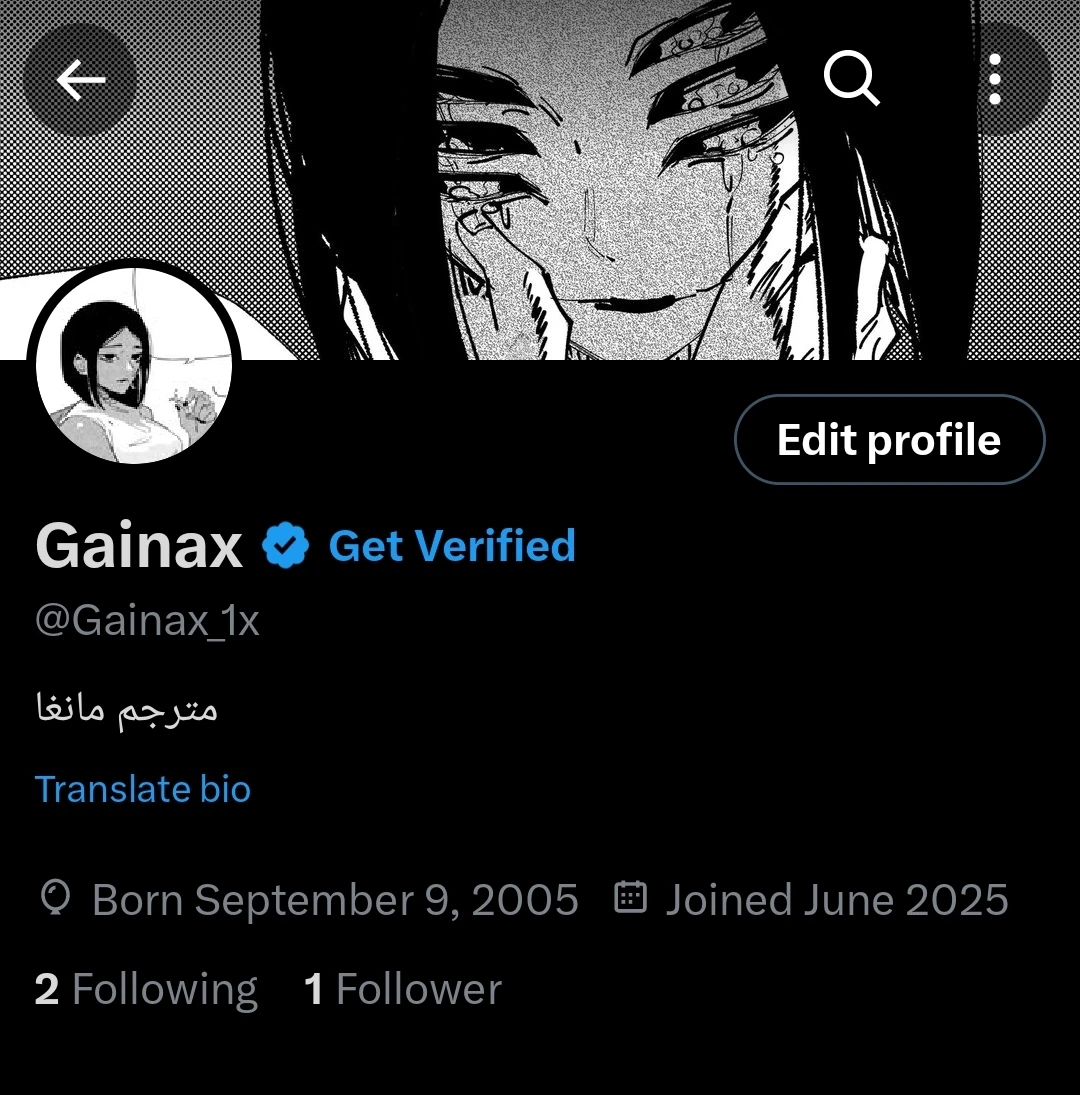
Task: Open the round profile picture
Action: pyautogui.click(x=134, y=365)
